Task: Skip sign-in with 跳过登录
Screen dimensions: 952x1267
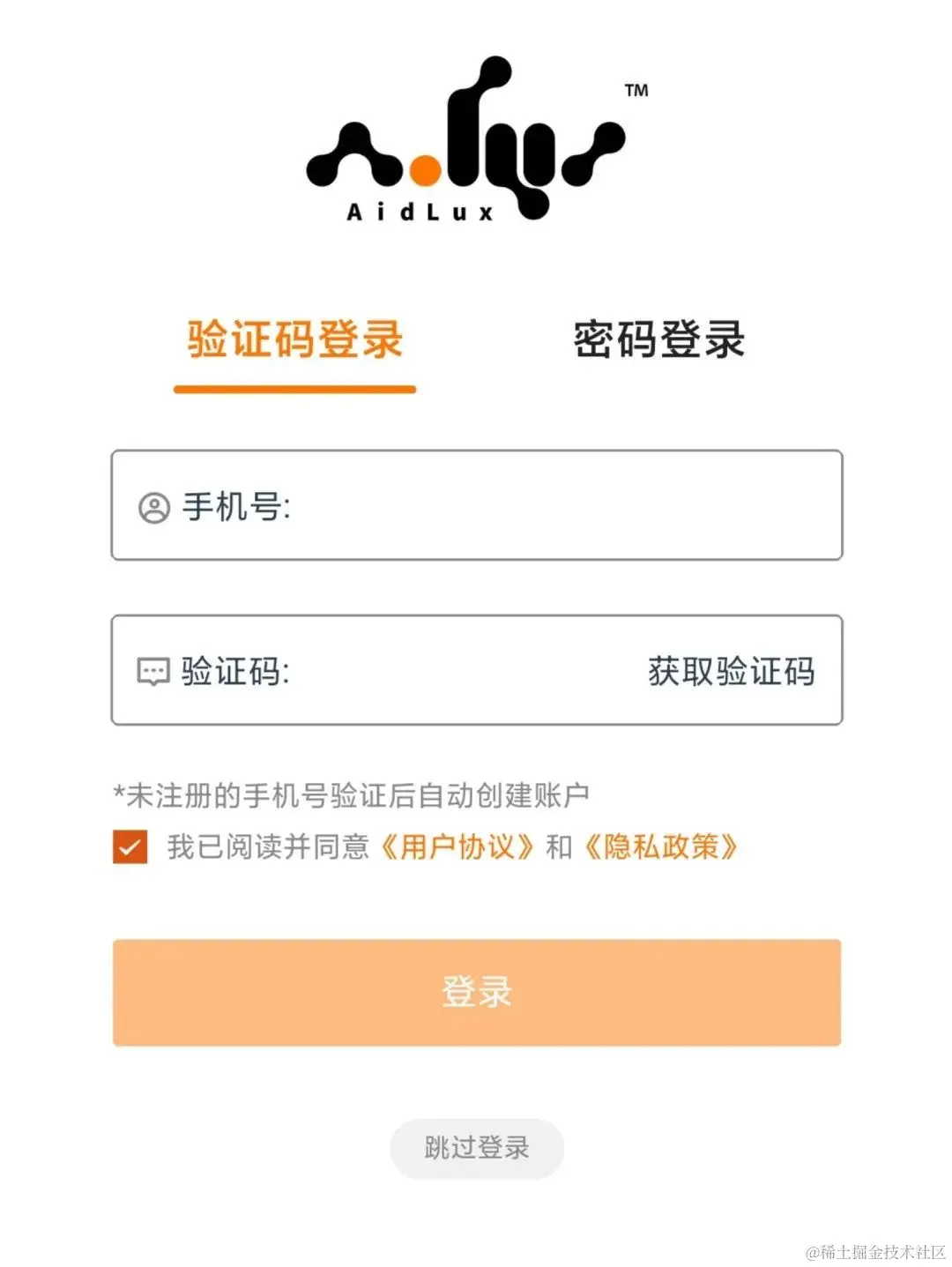Action: (476, 1148)
